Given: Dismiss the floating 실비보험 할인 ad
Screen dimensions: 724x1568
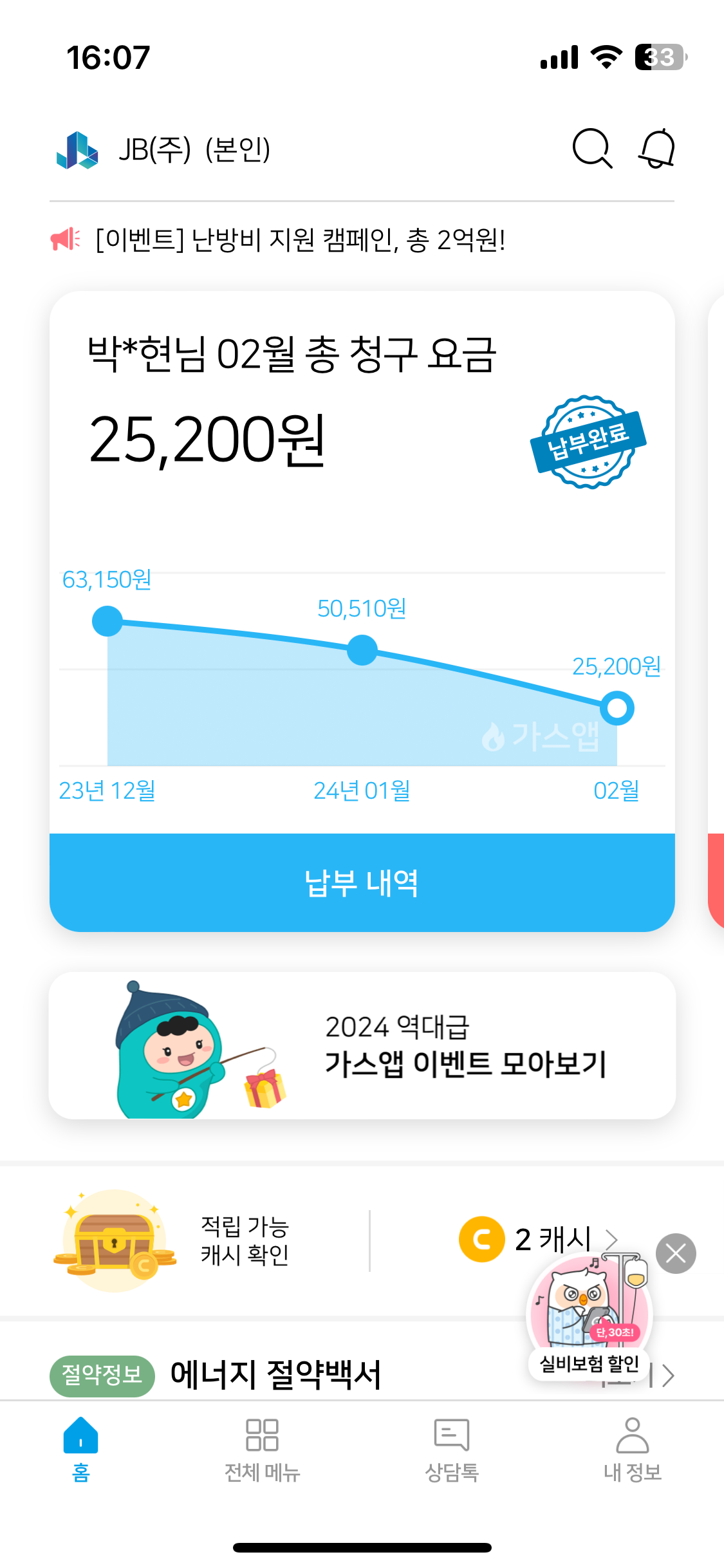Looking at the screenshot, I should [x=676, y=1253].
